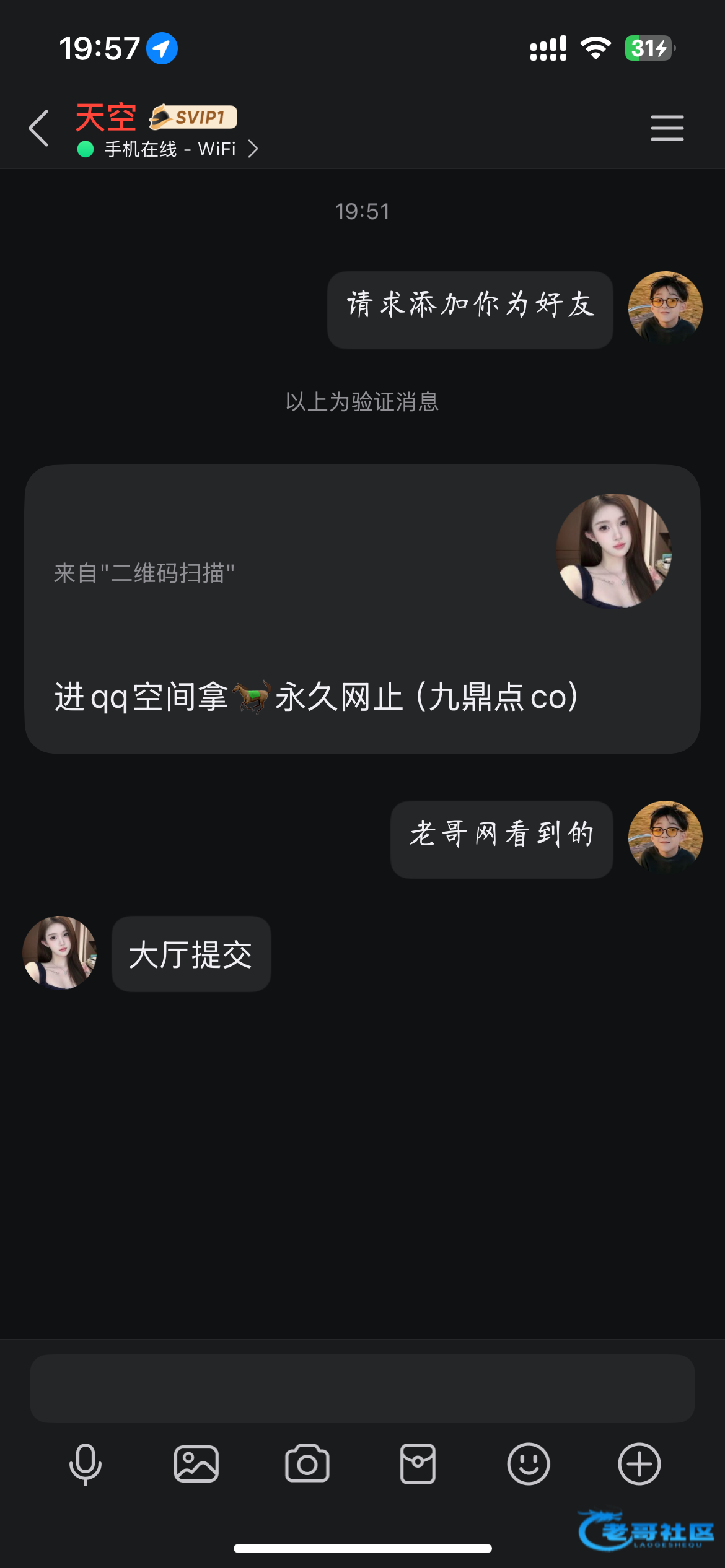This screenshot has height=1568, width=725.
Task: Record a voice message with the microphone
Action: pos(86,1464)
